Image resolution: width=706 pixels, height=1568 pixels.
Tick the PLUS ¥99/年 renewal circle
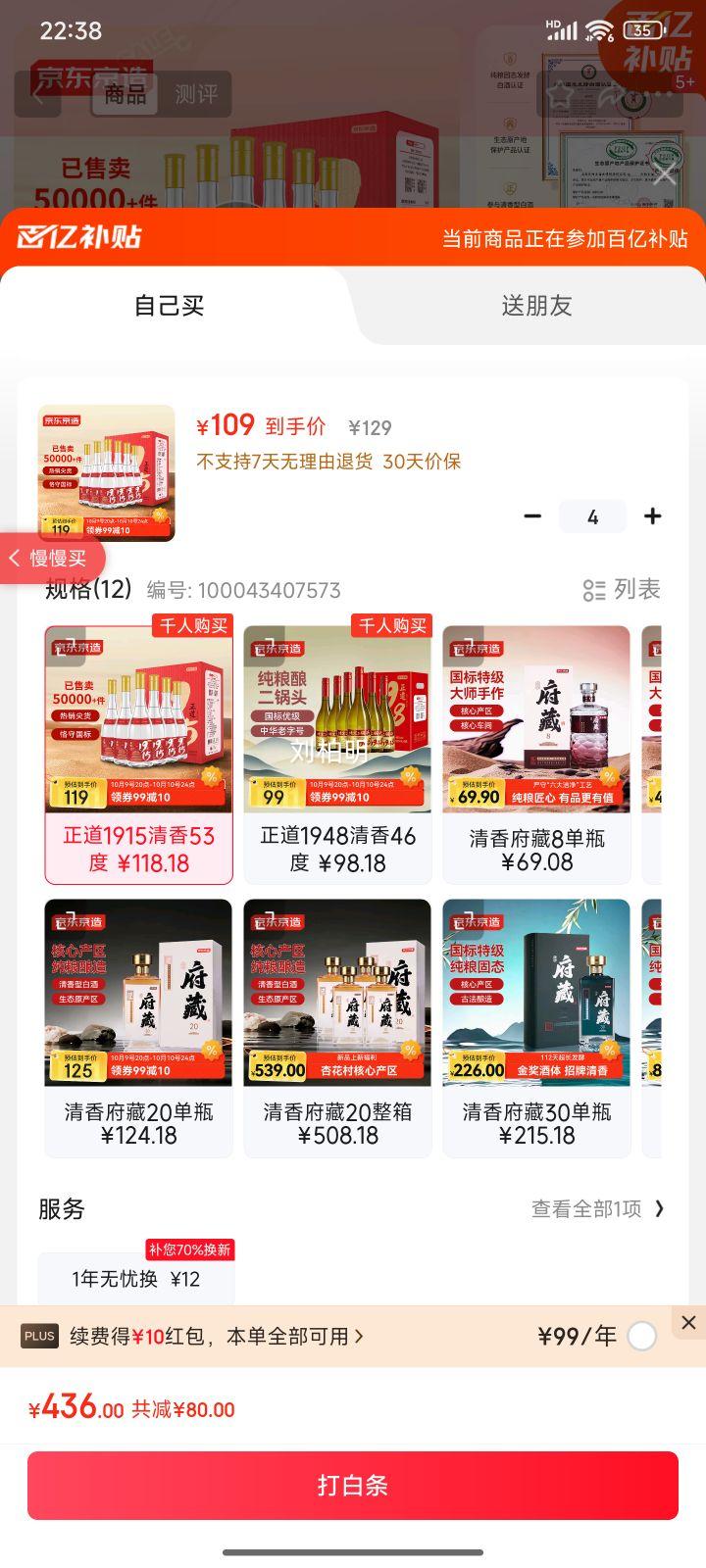(x=641, y=1336)
